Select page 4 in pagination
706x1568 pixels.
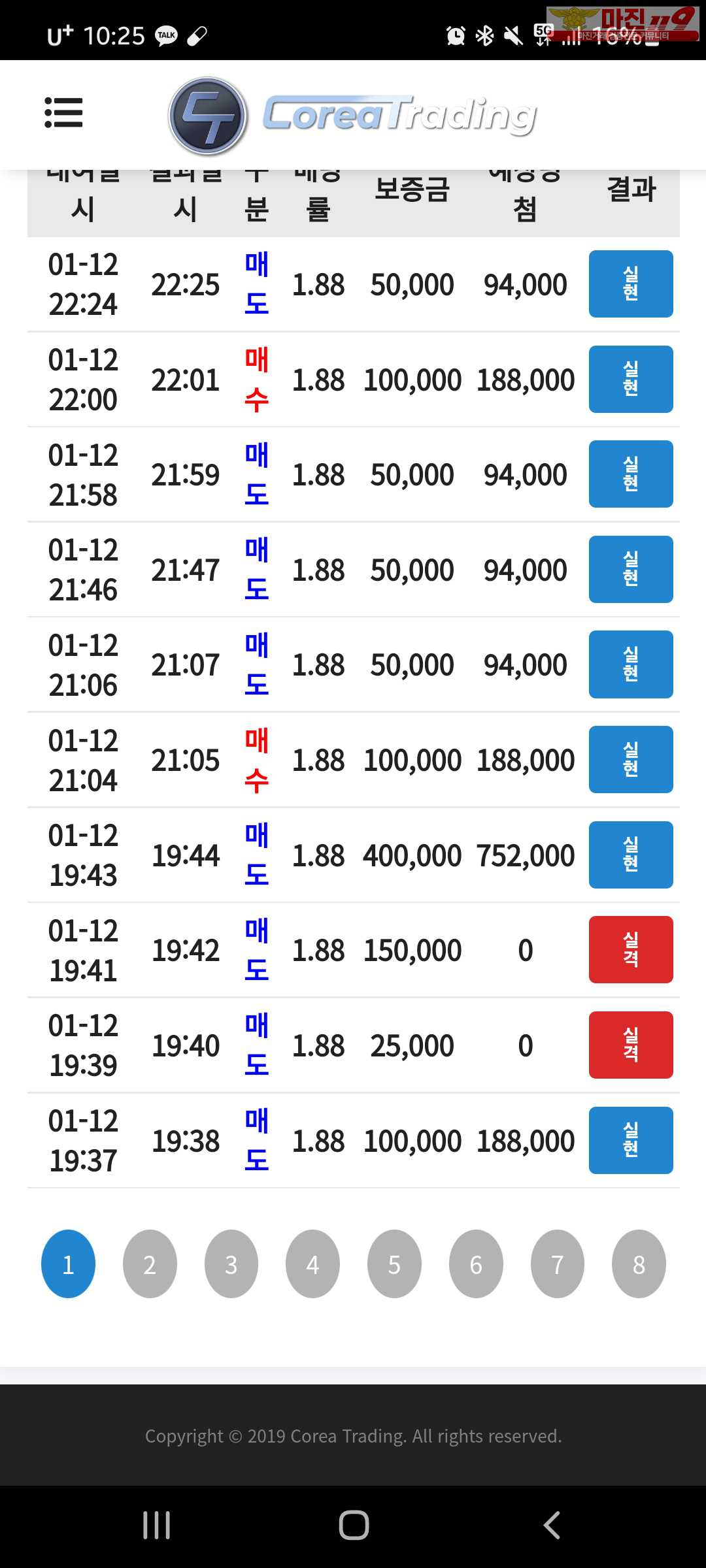(x=312, y=1264)
